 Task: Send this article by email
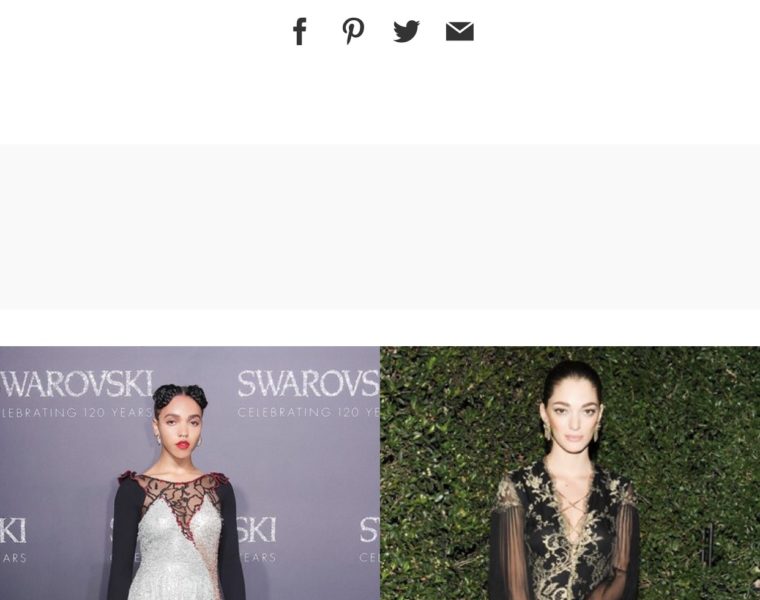459,32
